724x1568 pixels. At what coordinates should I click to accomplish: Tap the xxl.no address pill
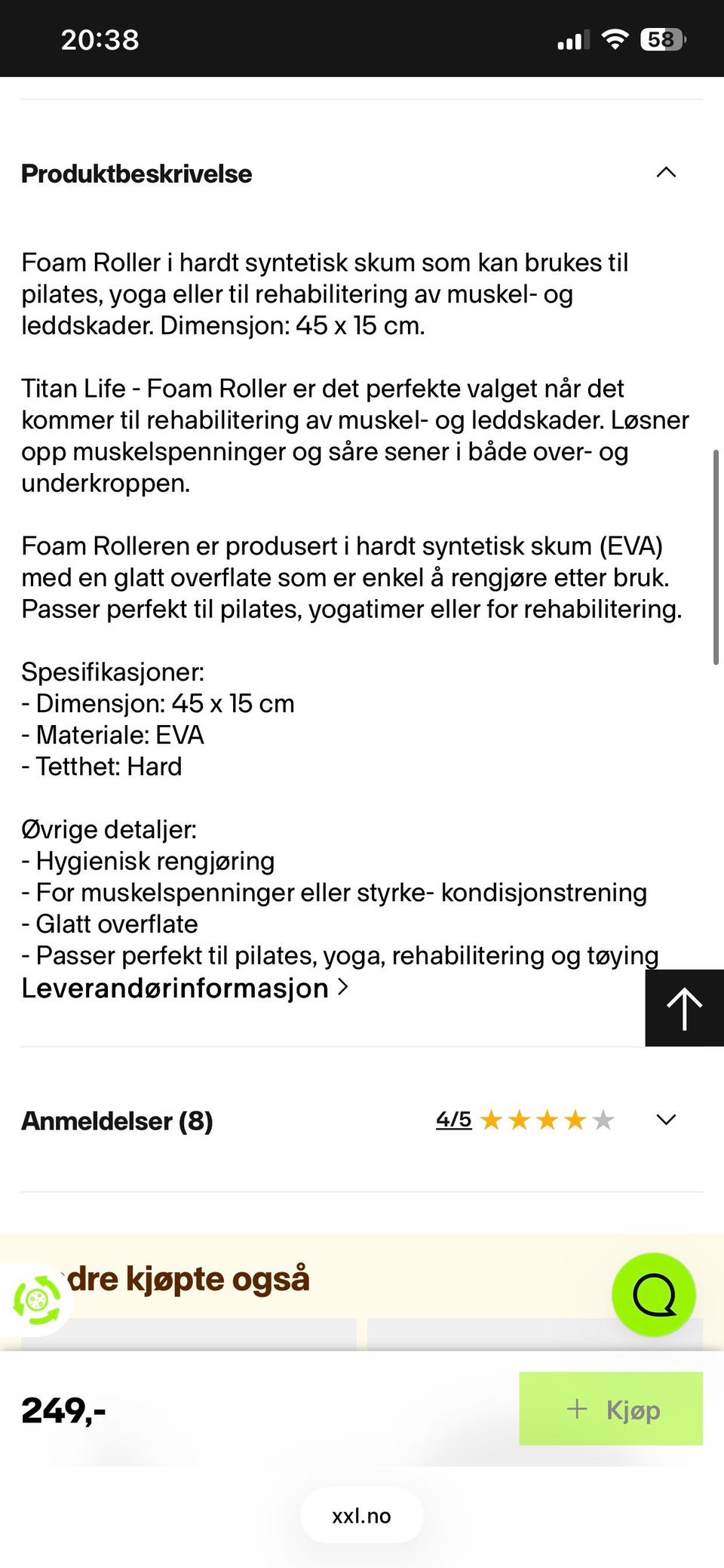[362, 1515]
